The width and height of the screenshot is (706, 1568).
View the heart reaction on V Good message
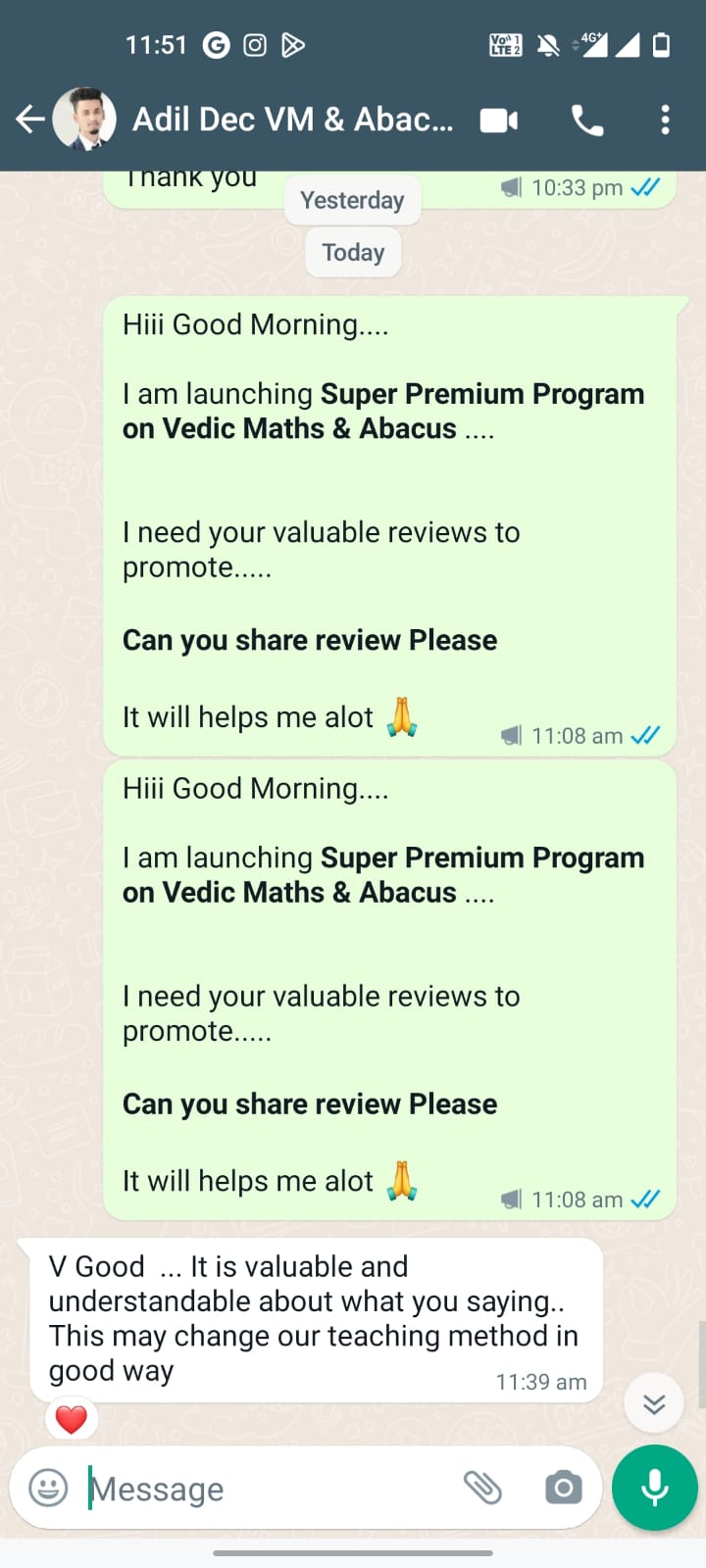click(72, 1419)
